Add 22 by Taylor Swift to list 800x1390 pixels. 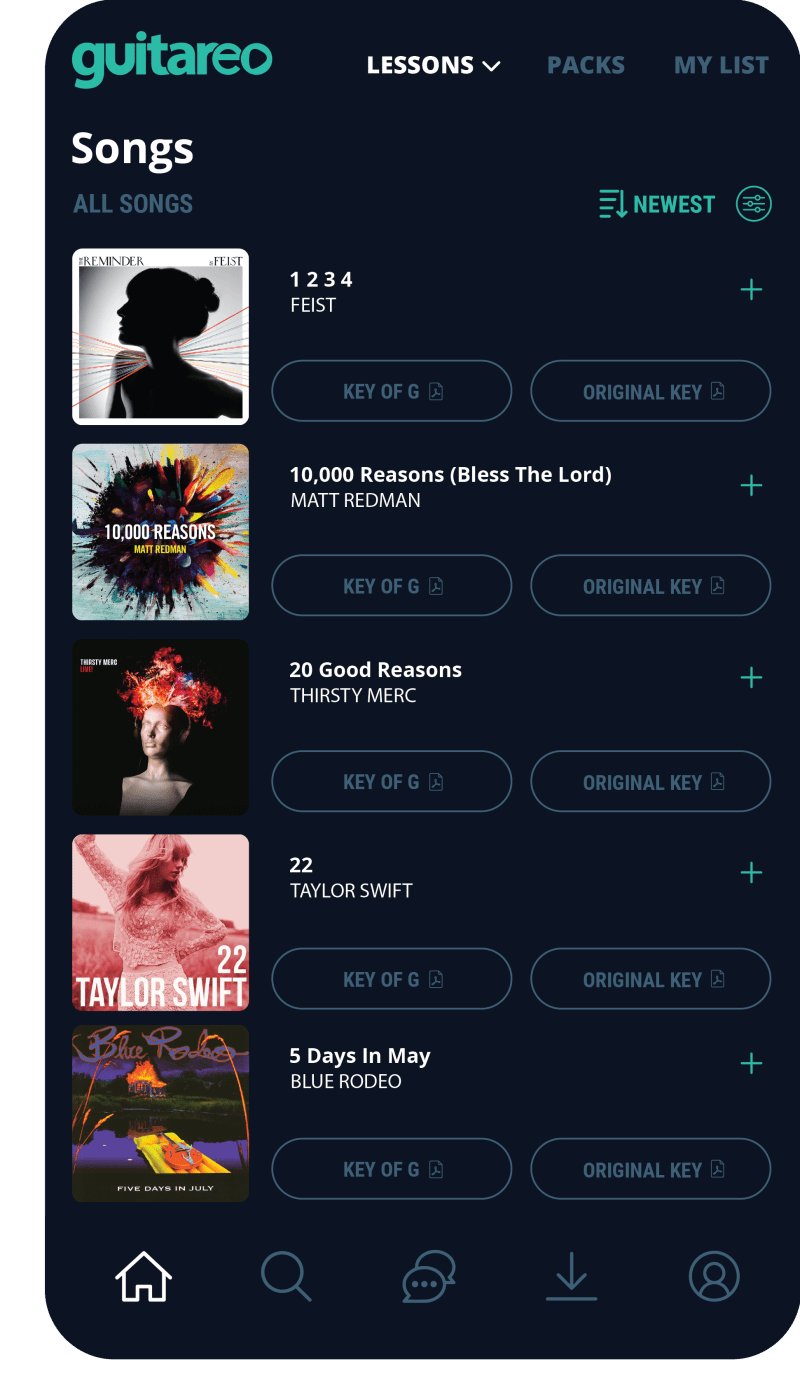pos(751,872)
